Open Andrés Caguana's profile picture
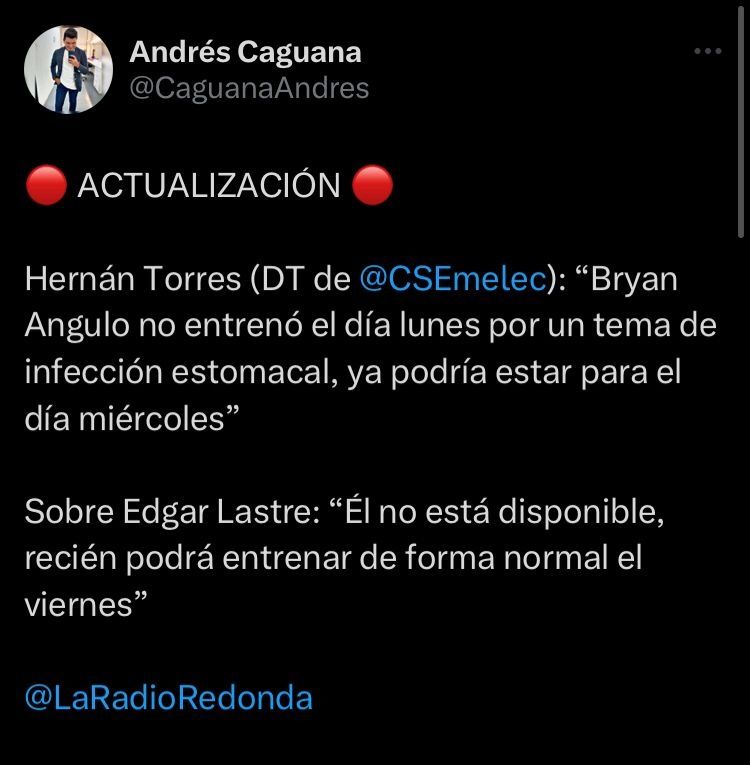750x765 pixels. coord(68,69)
